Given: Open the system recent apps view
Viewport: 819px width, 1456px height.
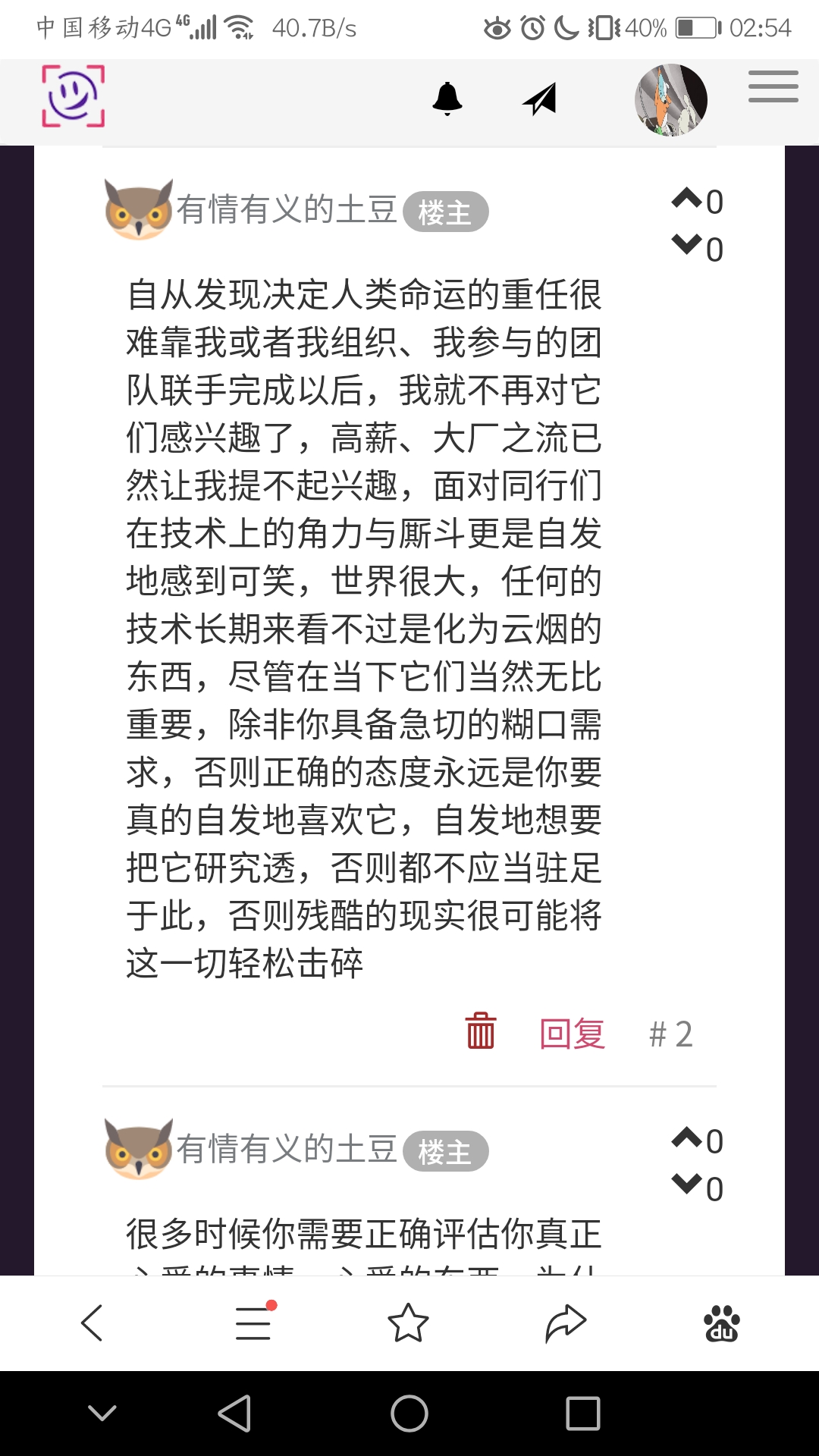Looking at the screenshot, I should coord(583,1414).
